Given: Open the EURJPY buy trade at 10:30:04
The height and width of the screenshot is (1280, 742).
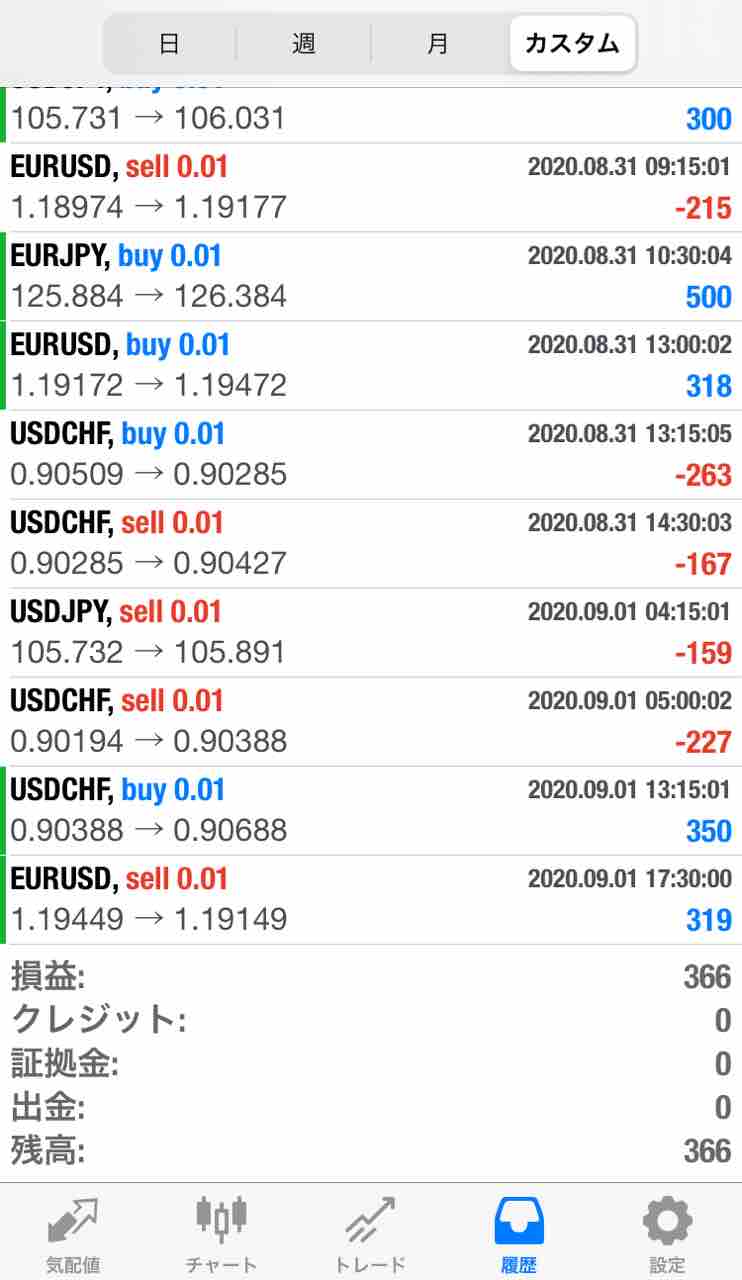Looking at the screenshot, I should coord(370,276).
